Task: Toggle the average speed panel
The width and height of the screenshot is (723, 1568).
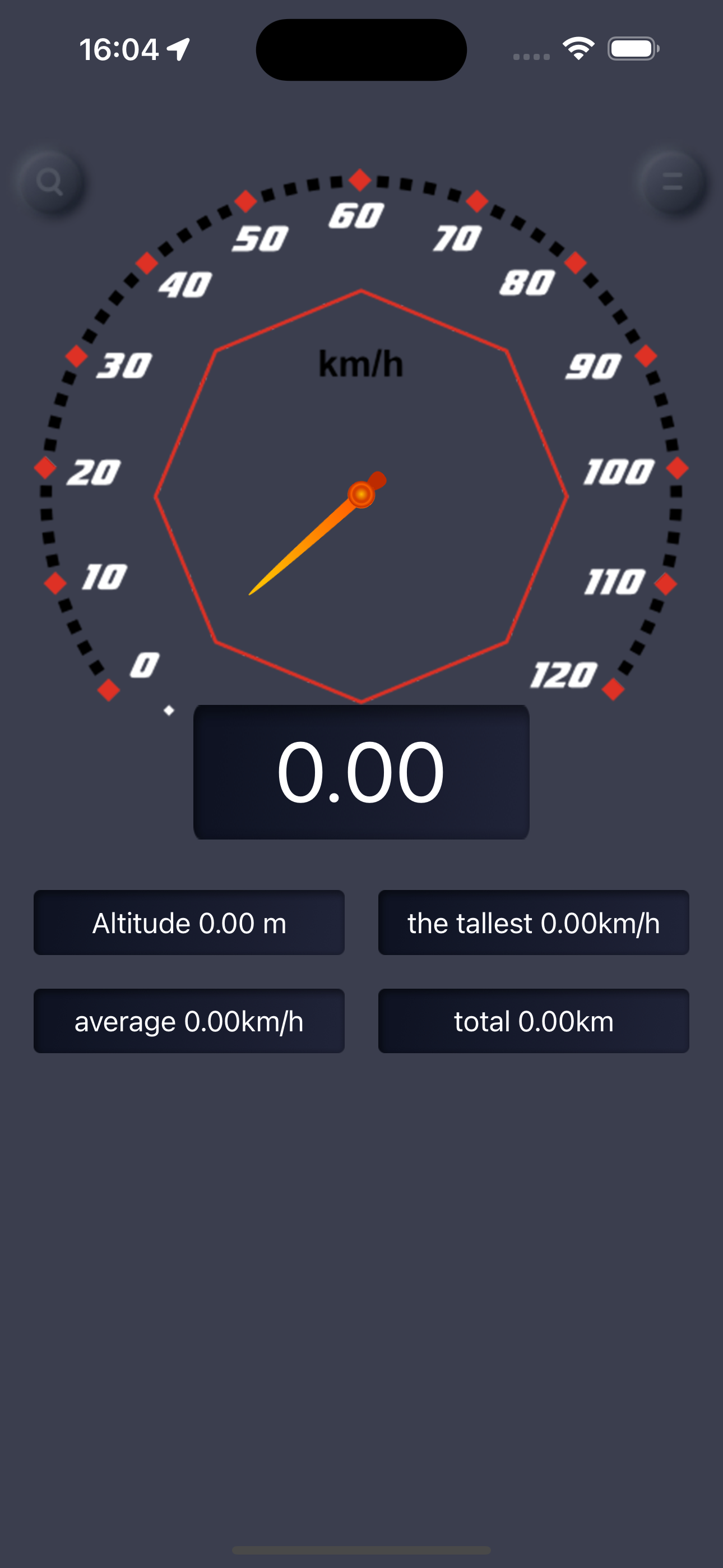Action: click(x=189, y=1021)
